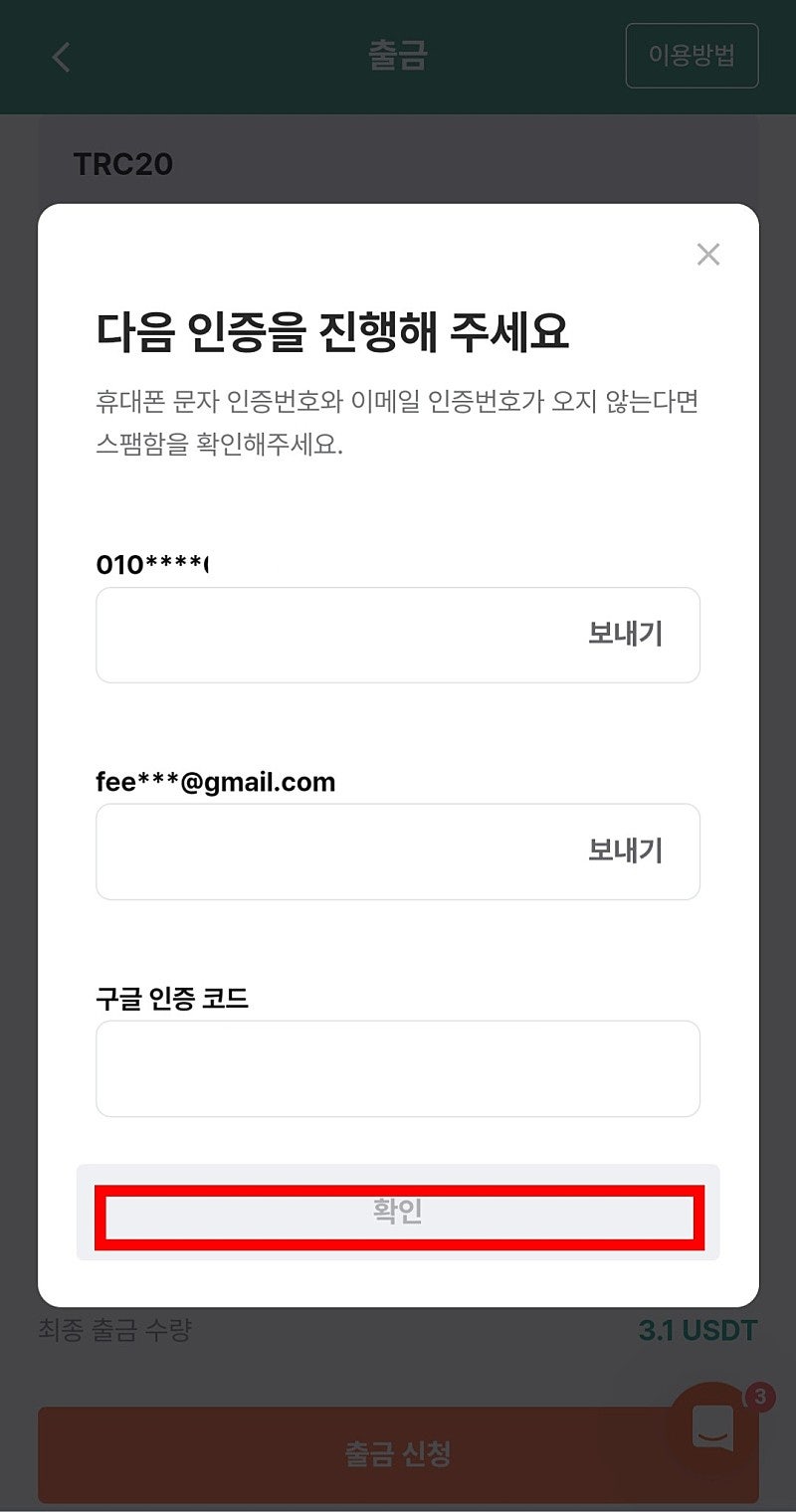Viewport: 796px width, 1512px height.
Task: Tap the back chevron to leave withdrawal page
Action: (60, 57)
